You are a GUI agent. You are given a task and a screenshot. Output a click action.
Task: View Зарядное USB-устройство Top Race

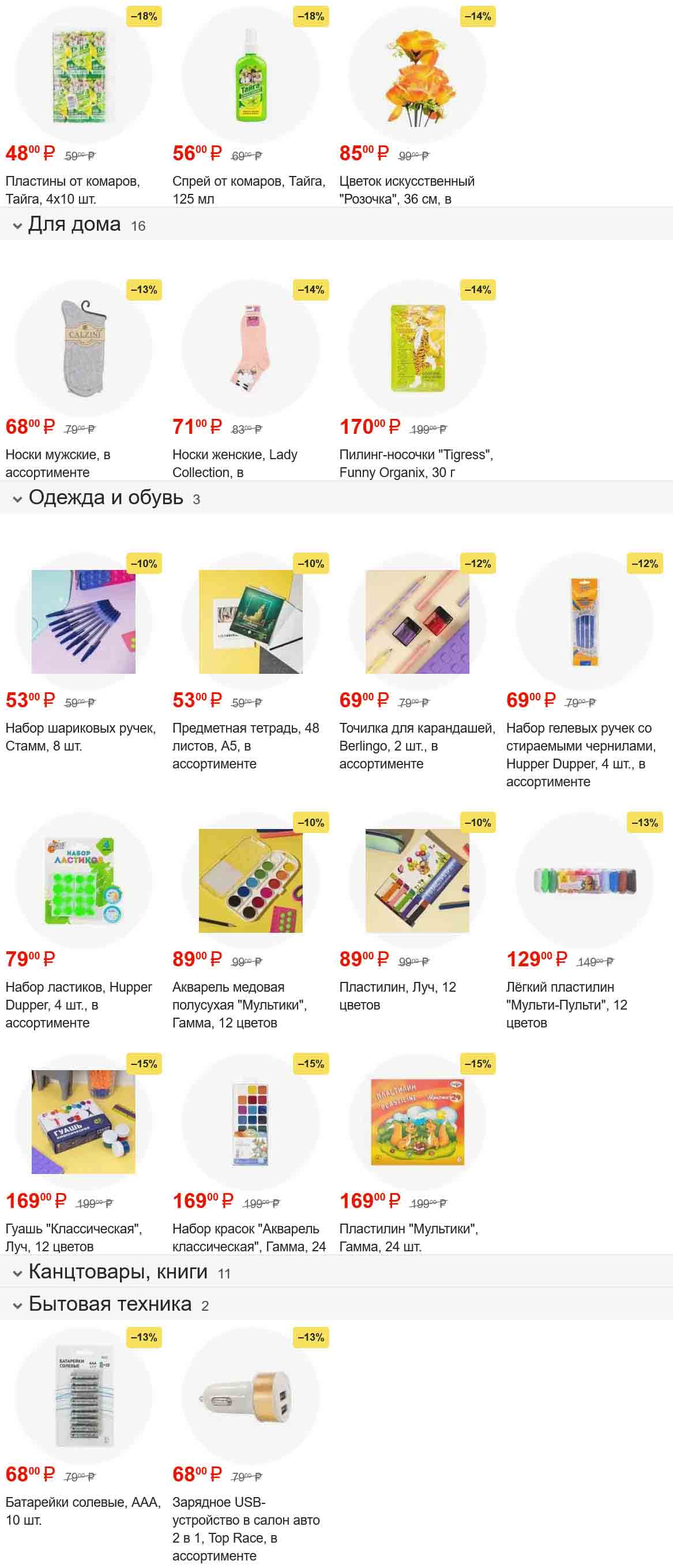pos(250,1395)
